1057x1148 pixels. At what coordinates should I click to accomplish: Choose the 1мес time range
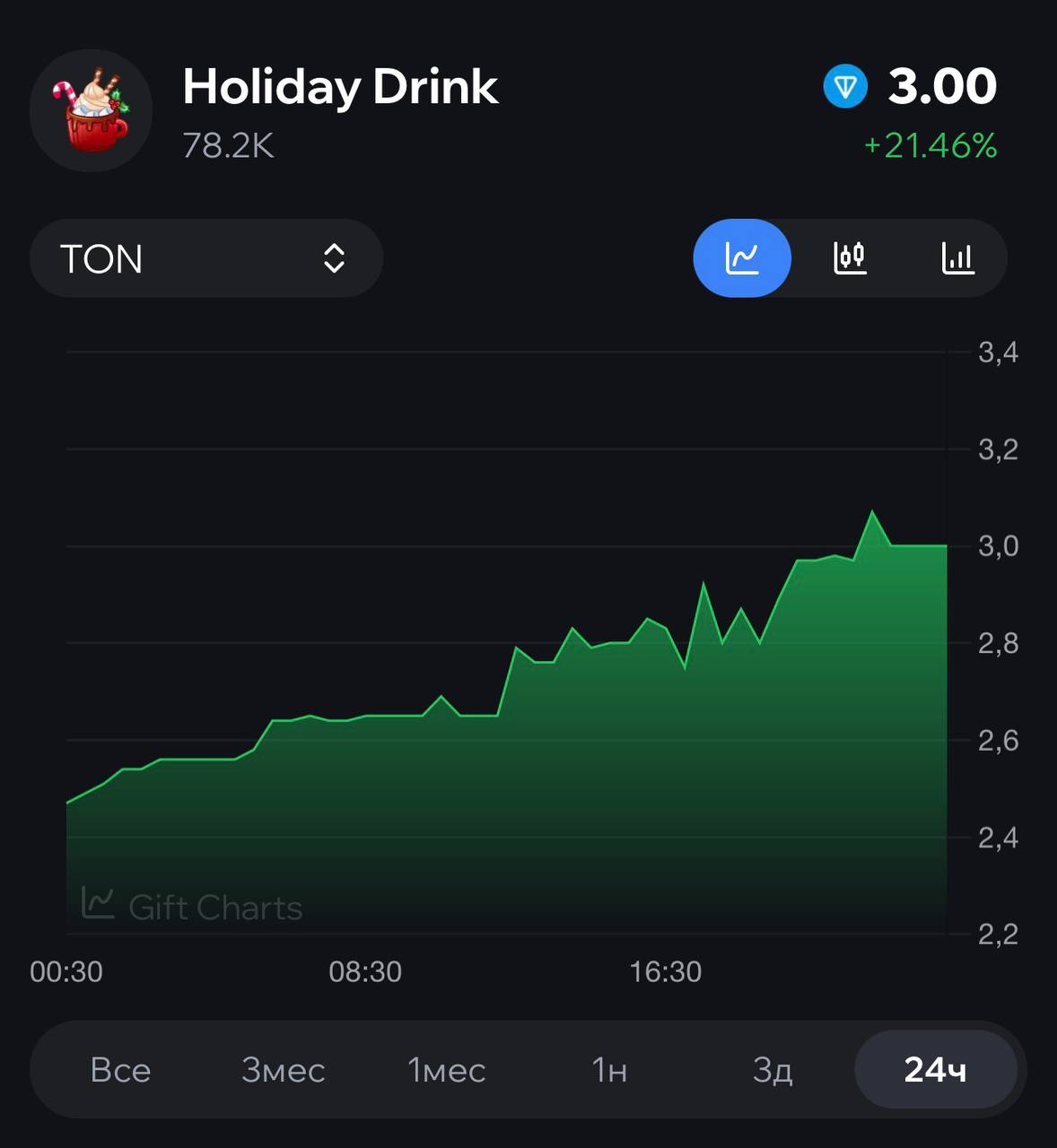(x=446, y=1070)
